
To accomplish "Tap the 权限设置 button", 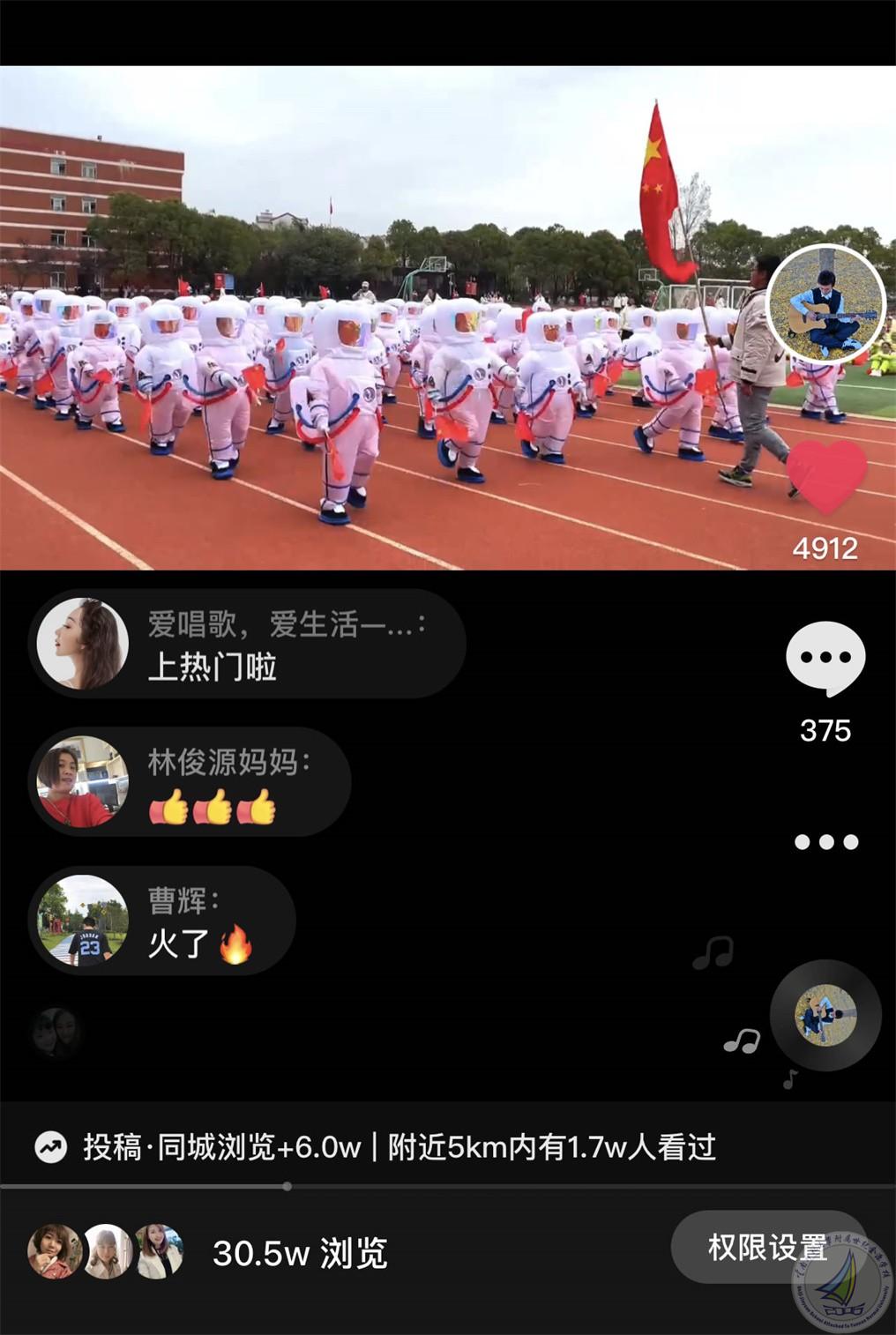I will pyautogui.click(x=766, y=1247).
